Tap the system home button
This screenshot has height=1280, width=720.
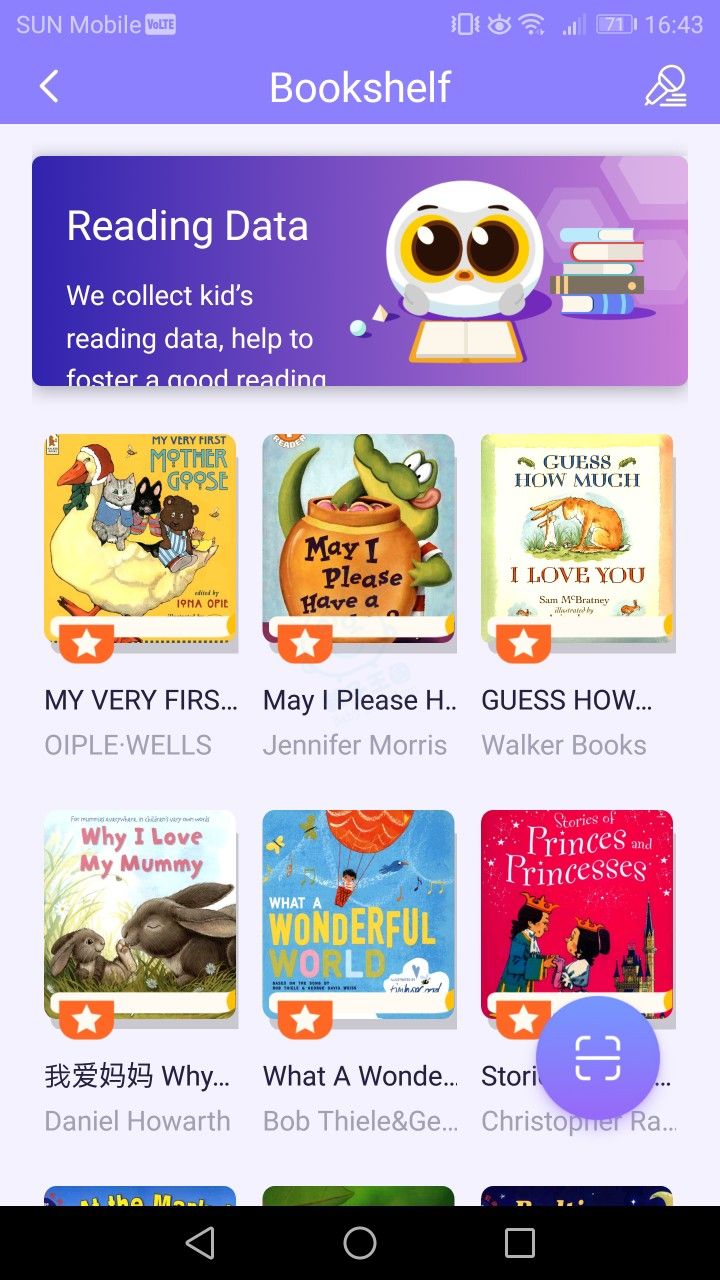(x=360, y=1243)
